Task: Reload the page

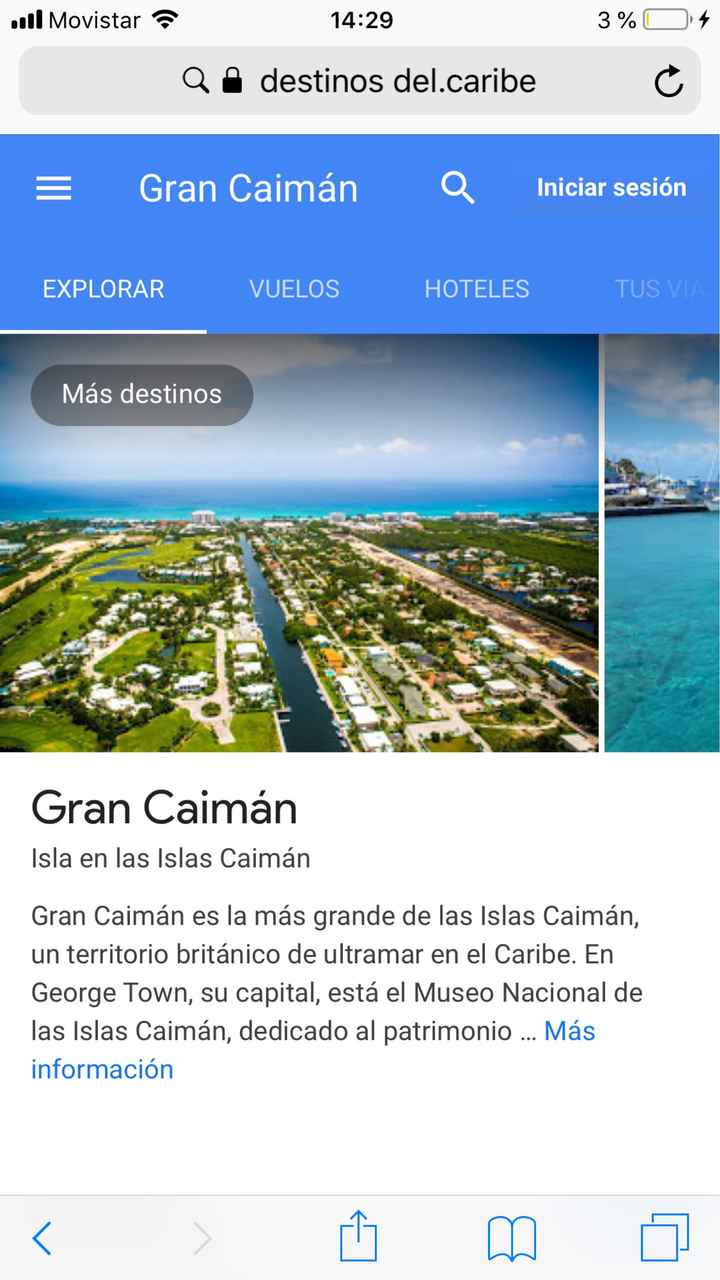Action: coord(668,81)
